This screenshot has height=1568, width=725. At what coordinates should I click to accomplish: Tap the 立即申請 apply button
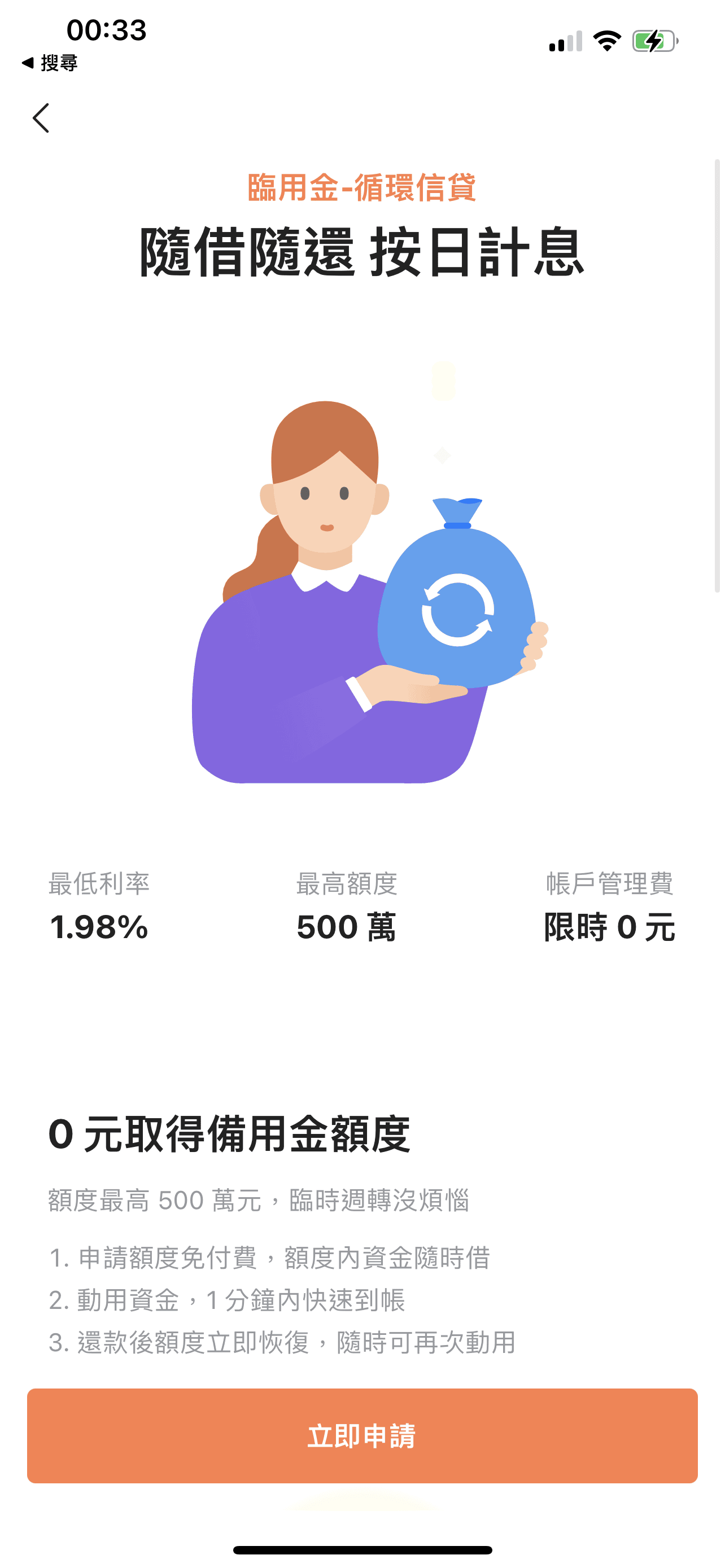(362, 1436)
